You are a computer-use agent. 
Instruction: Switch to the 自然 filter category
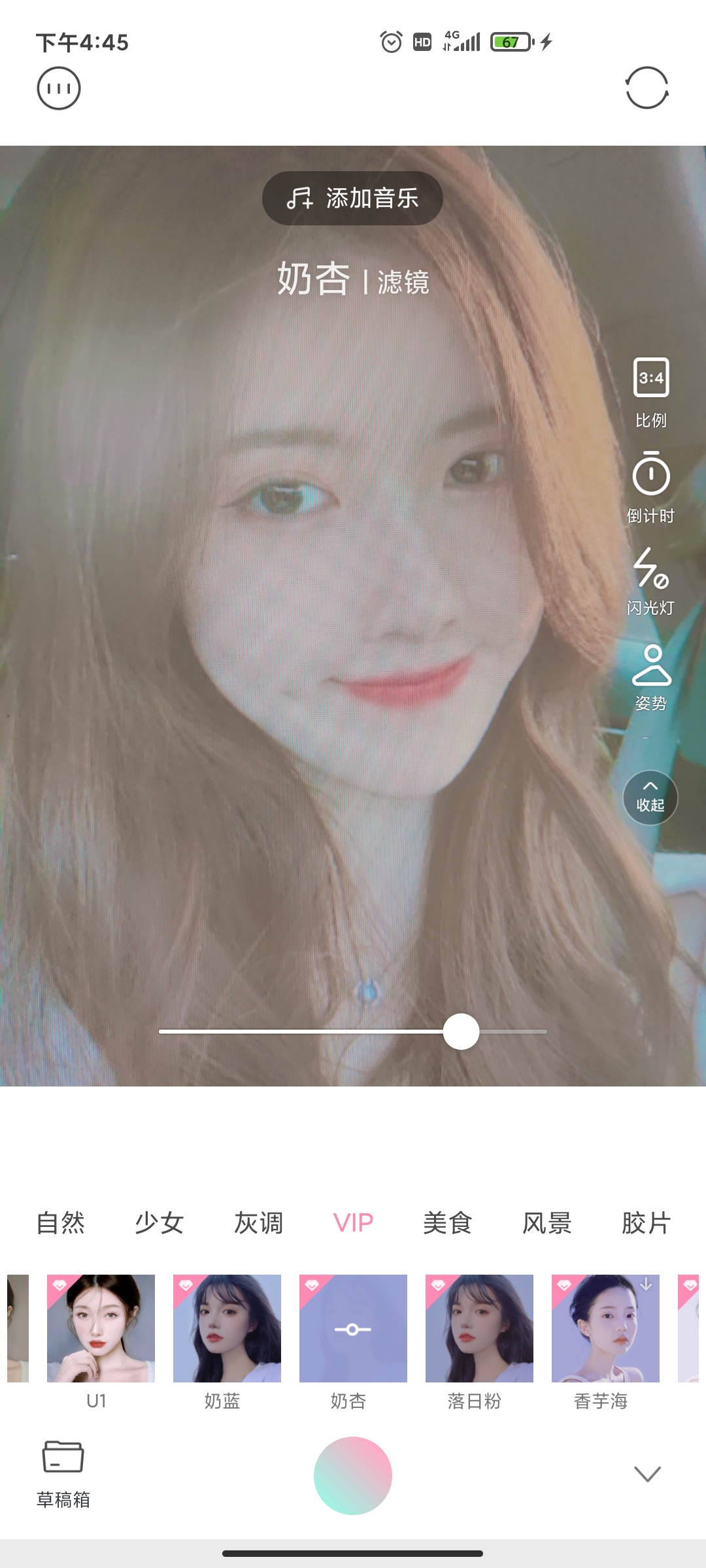[x=60, y=1222]
